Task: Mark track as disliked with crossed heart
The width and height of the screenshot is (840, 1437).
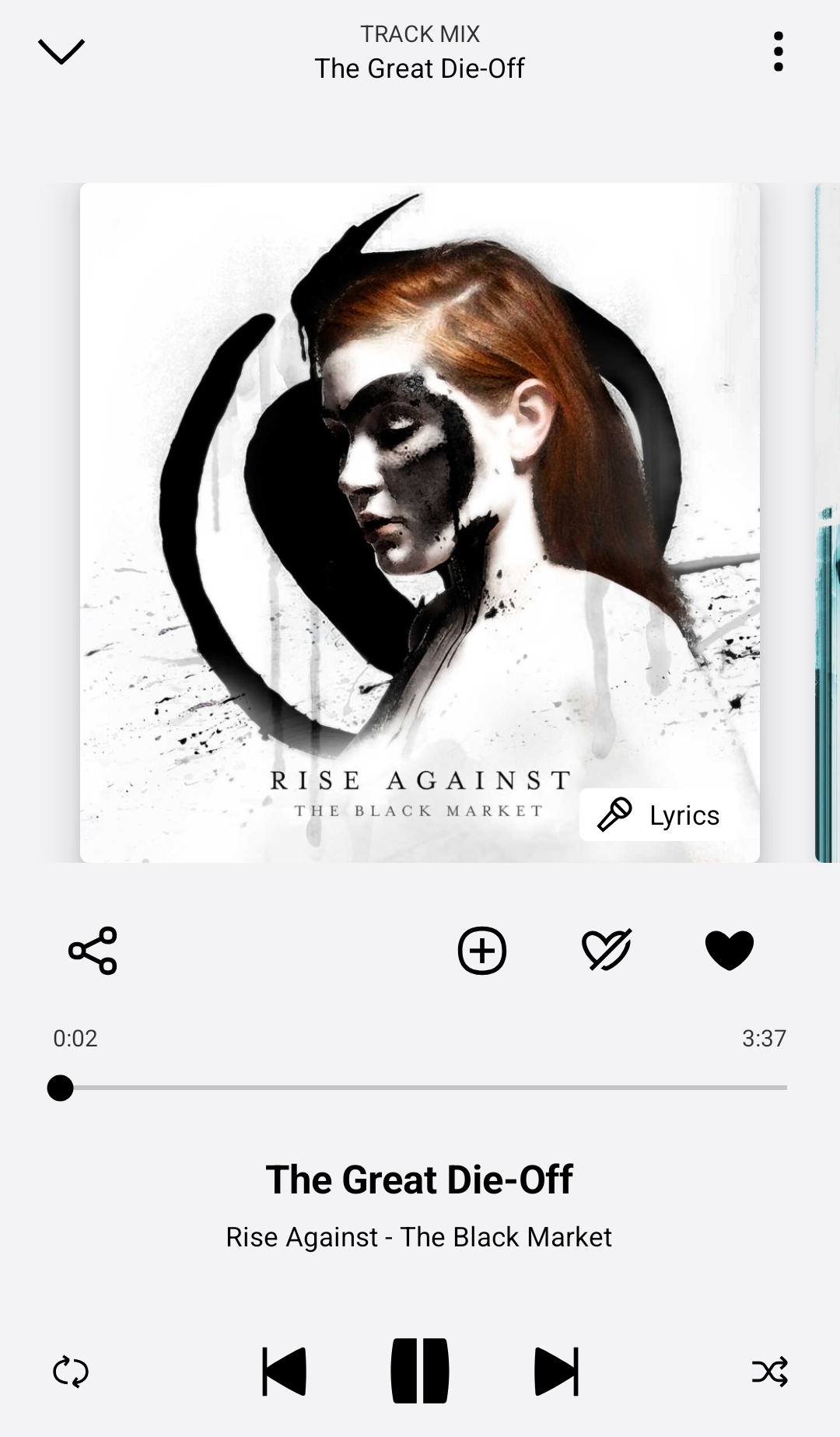Action: [x=607, y=950]
